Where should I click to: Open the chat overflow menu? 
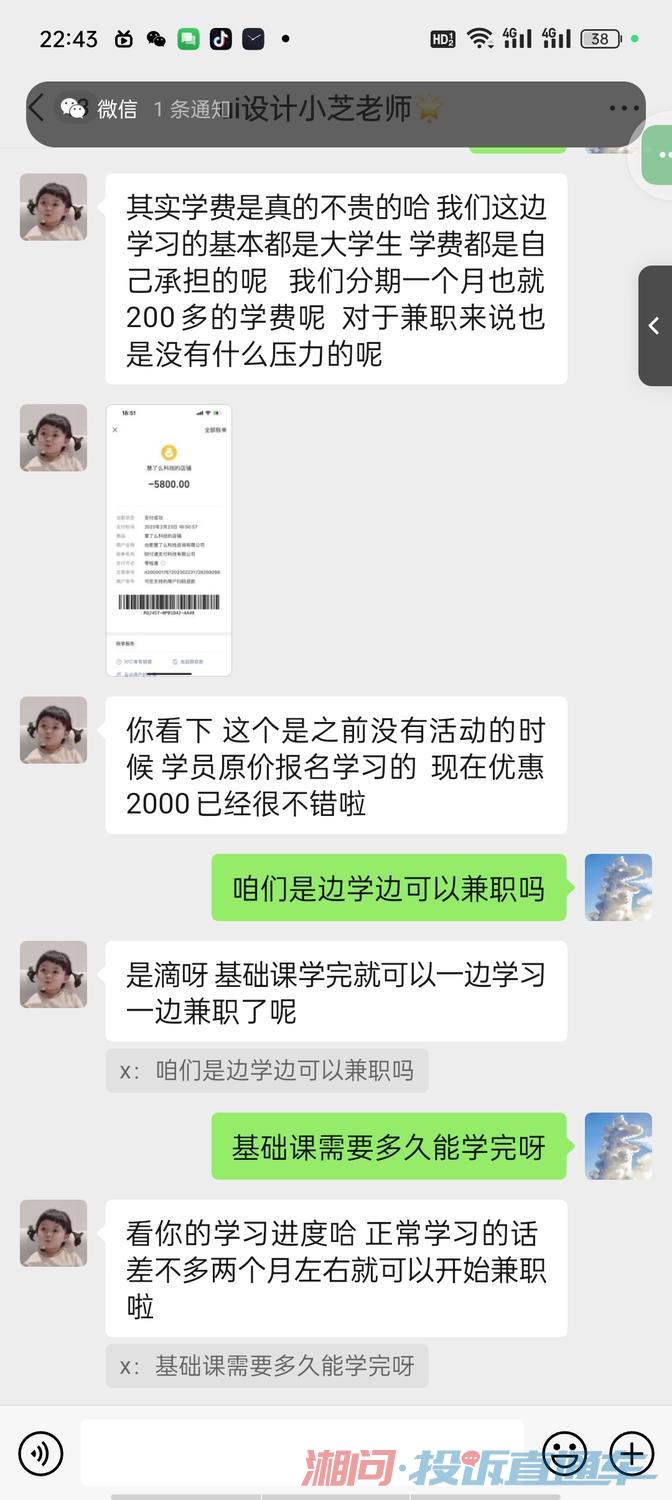623,108
